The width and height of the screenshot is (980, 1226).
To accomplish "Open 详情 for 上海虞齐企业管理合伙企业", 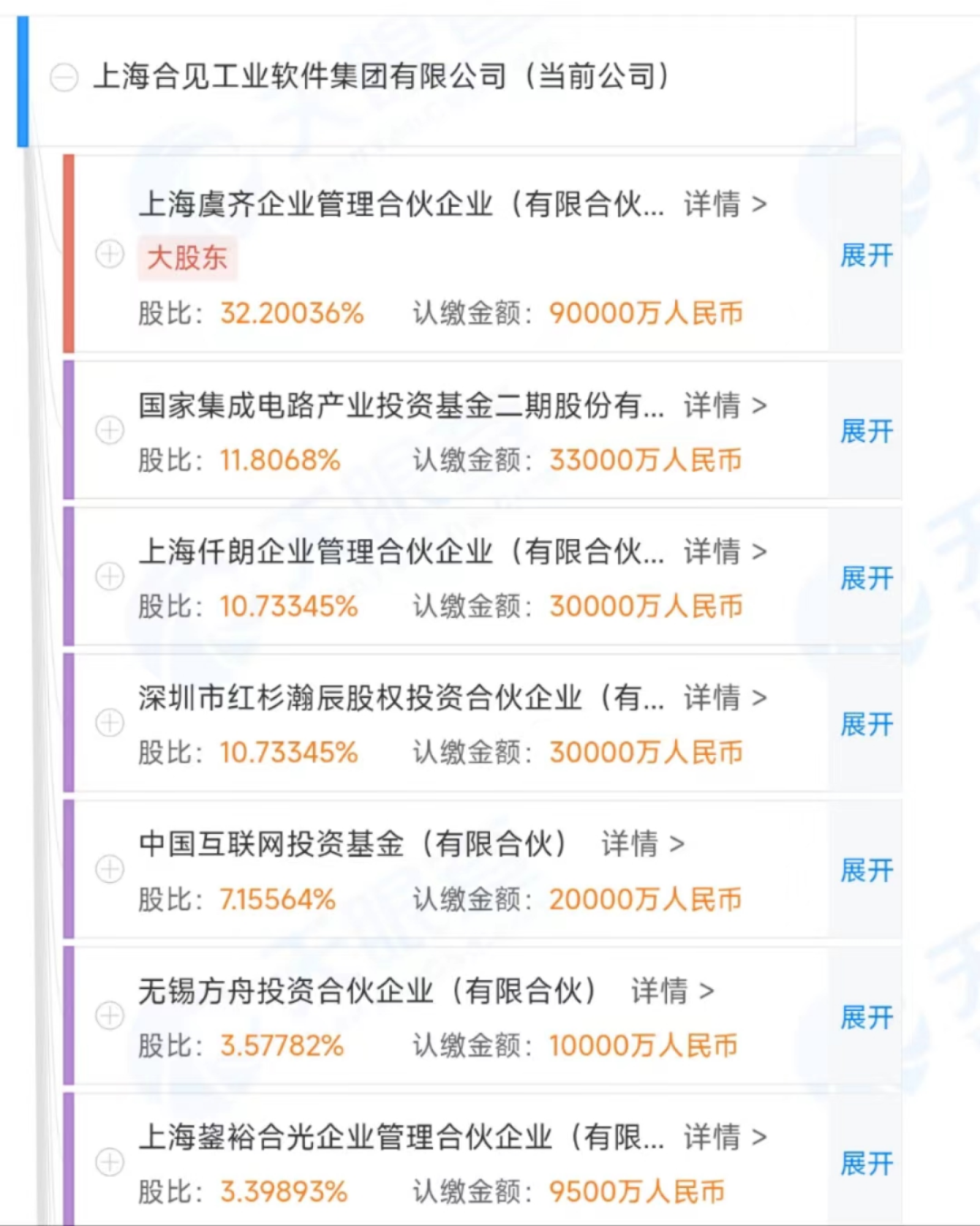I will pos(725,204).
